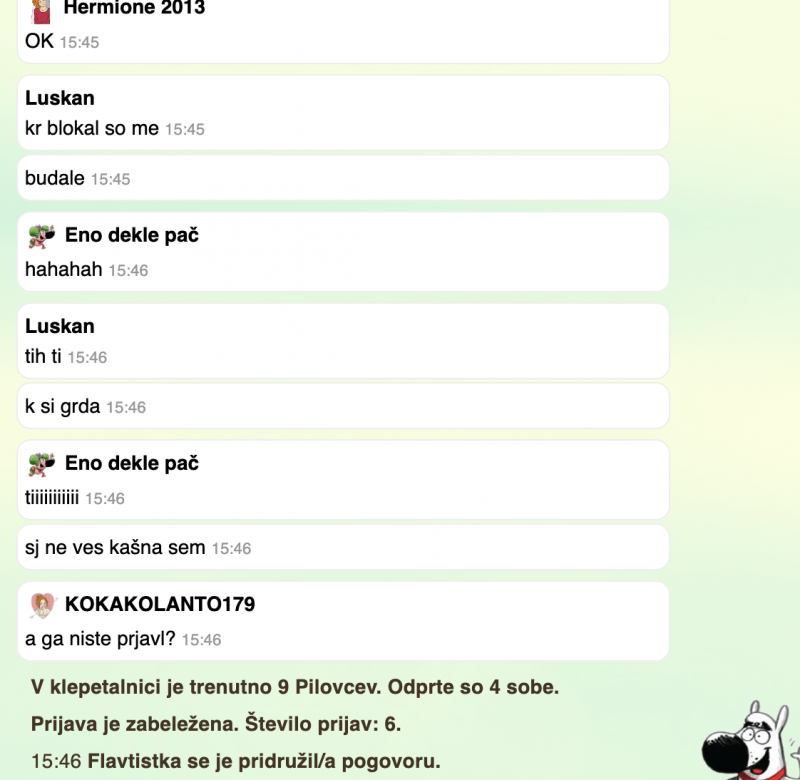Tap KOKAKOLANTO179's avatar picture
800x780 pixels.
click(x=42, y=605)
